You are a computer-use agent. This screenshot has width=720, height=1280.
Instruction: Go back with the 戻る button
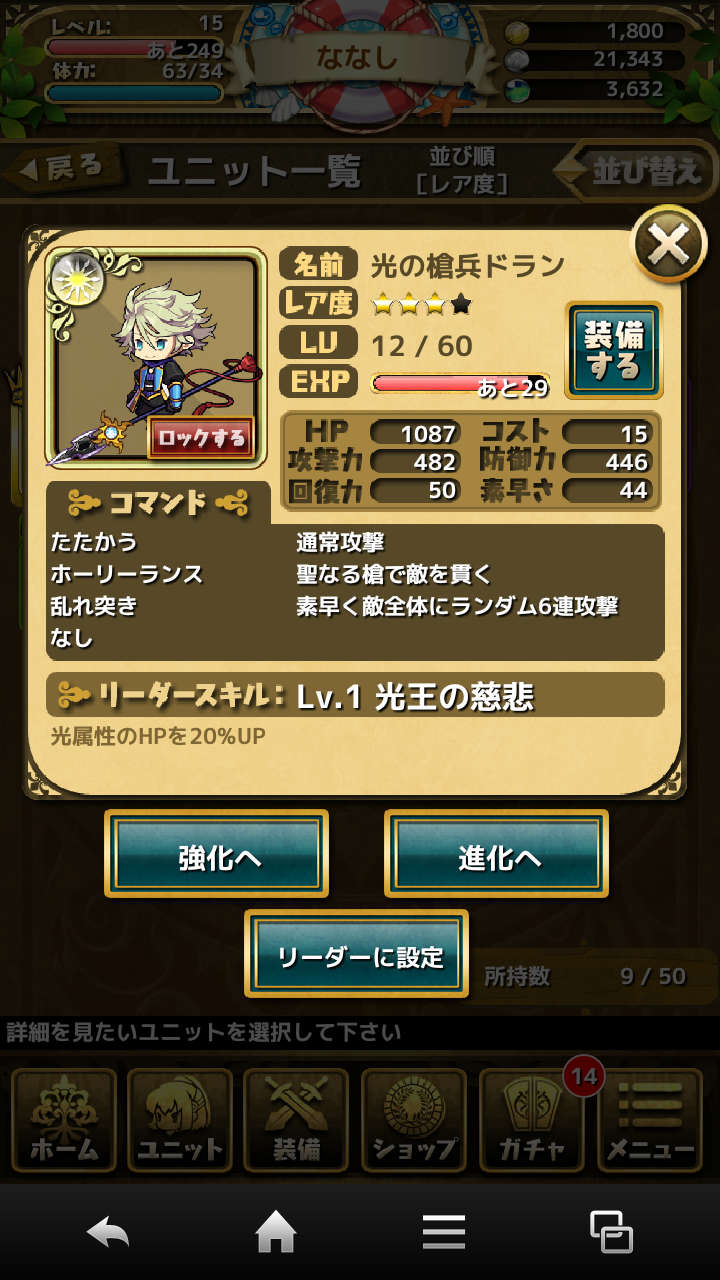[x=63, y=169]
